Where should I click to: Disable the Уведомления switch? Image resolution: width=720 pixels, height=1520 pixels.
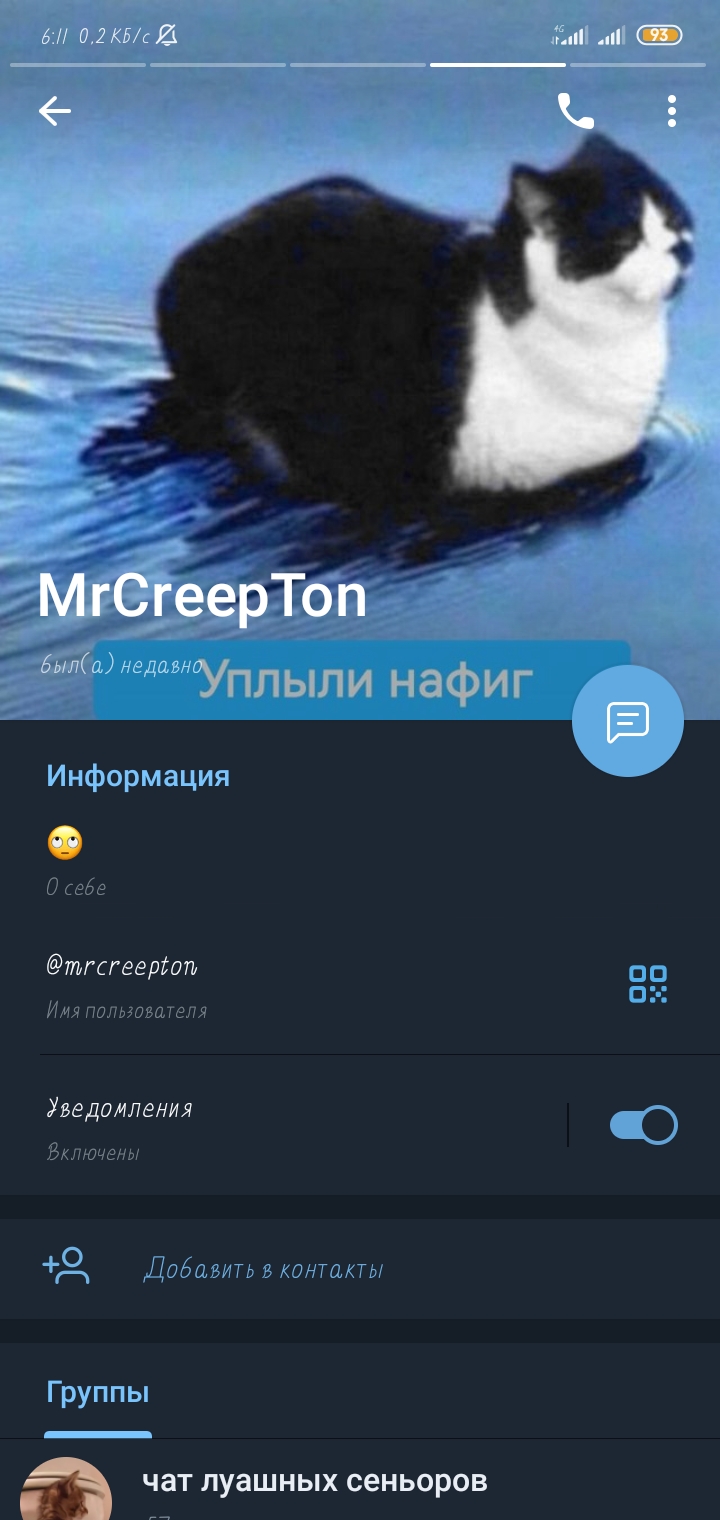[643, 1125]
